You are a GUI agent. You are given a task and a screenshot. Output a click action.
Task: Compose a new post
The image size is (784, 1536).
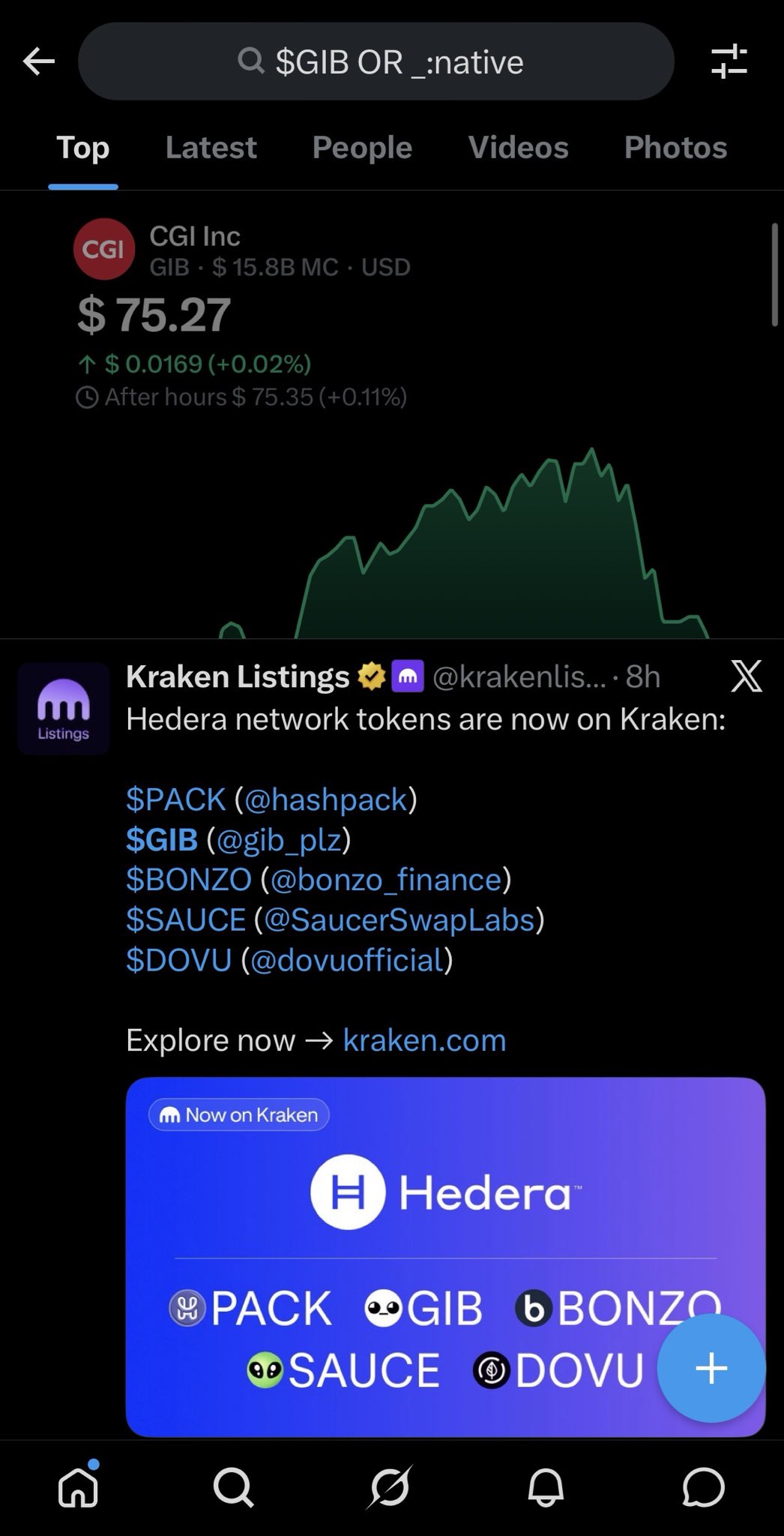711,1368
